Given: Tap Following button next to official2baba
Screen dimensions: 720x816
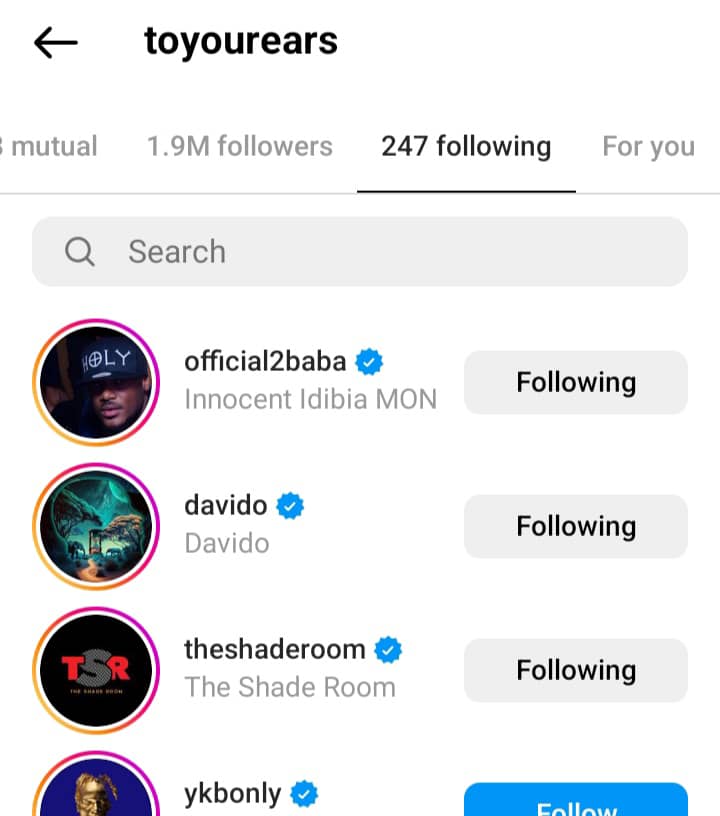Looking at the screenshot, I should [x=576, y=382].
